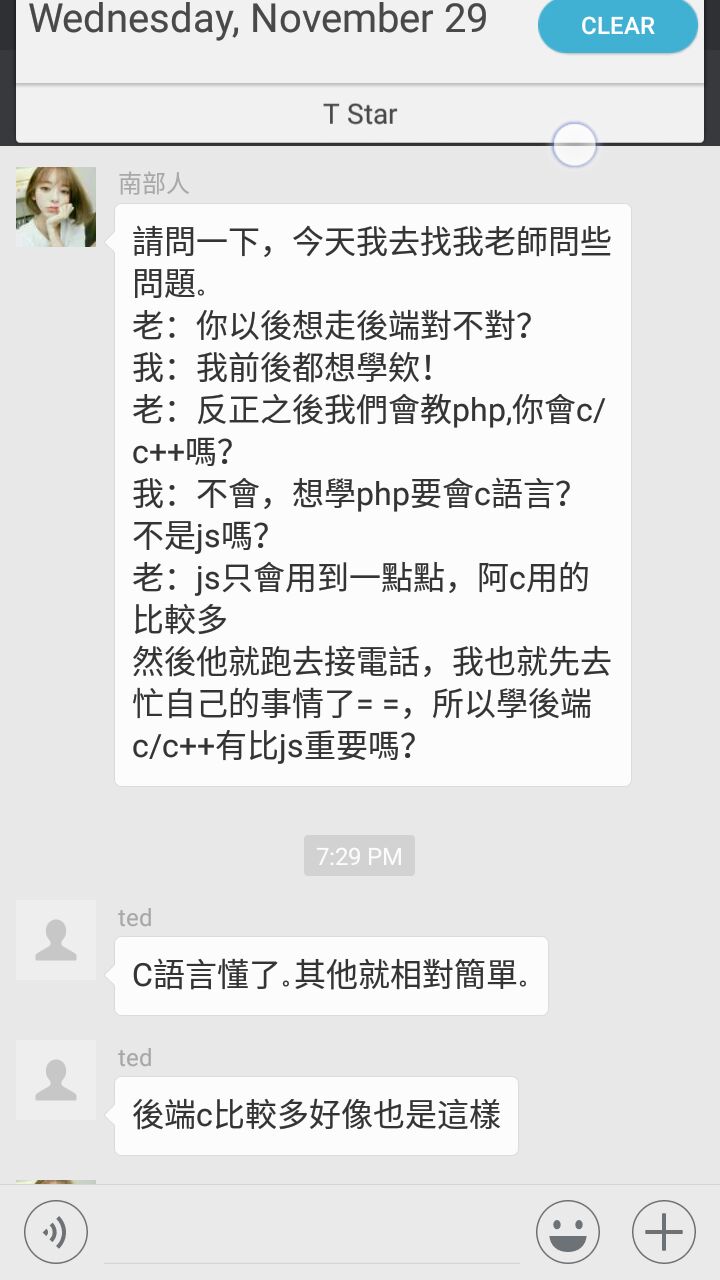720x1280 pixels.
Task: Open the emoji picker
Action: [568, 1232]
